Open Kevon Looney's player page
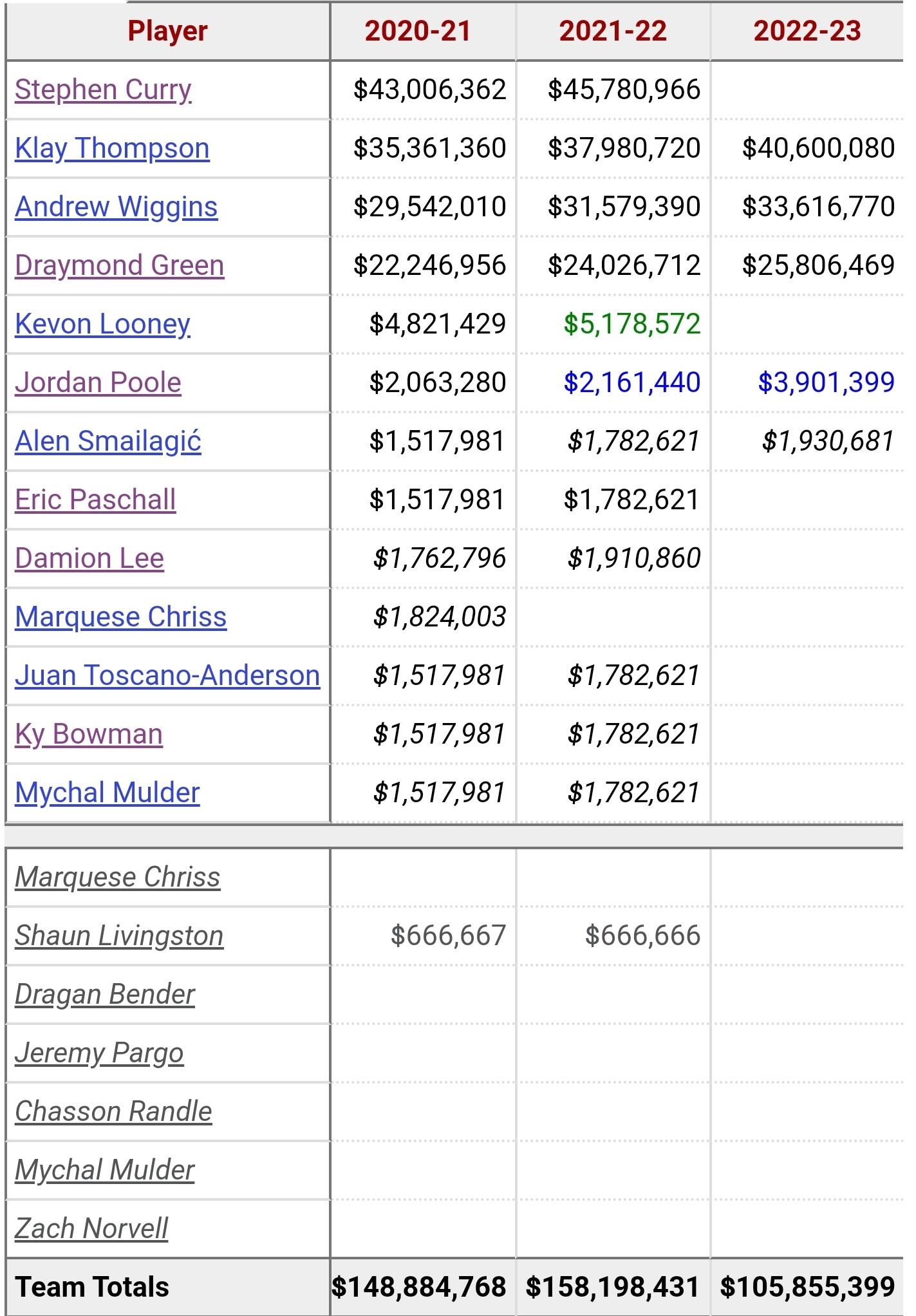This screenshot has width=916, height=1316. pyautogui.click(x=102, y=324)
